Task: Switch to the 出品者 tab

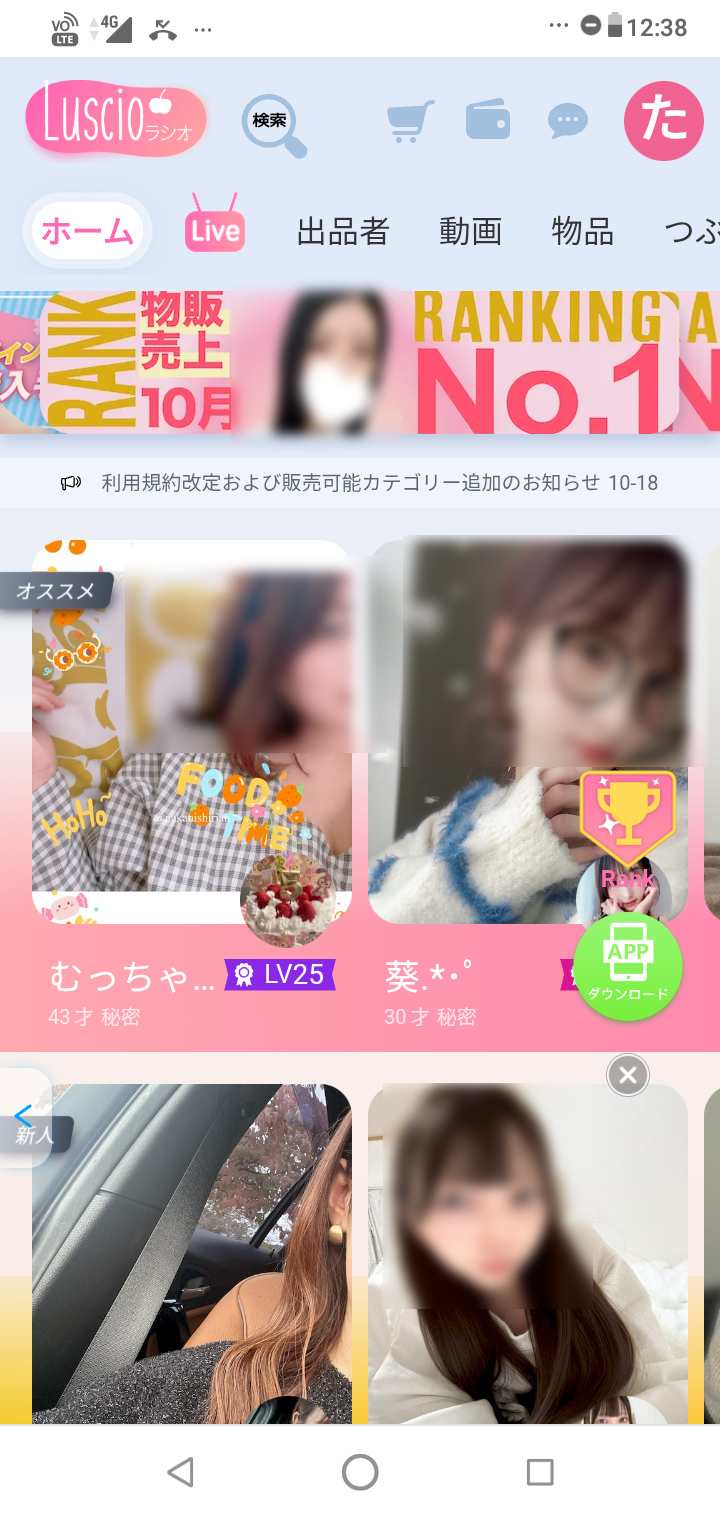Action: pos(343,232)
